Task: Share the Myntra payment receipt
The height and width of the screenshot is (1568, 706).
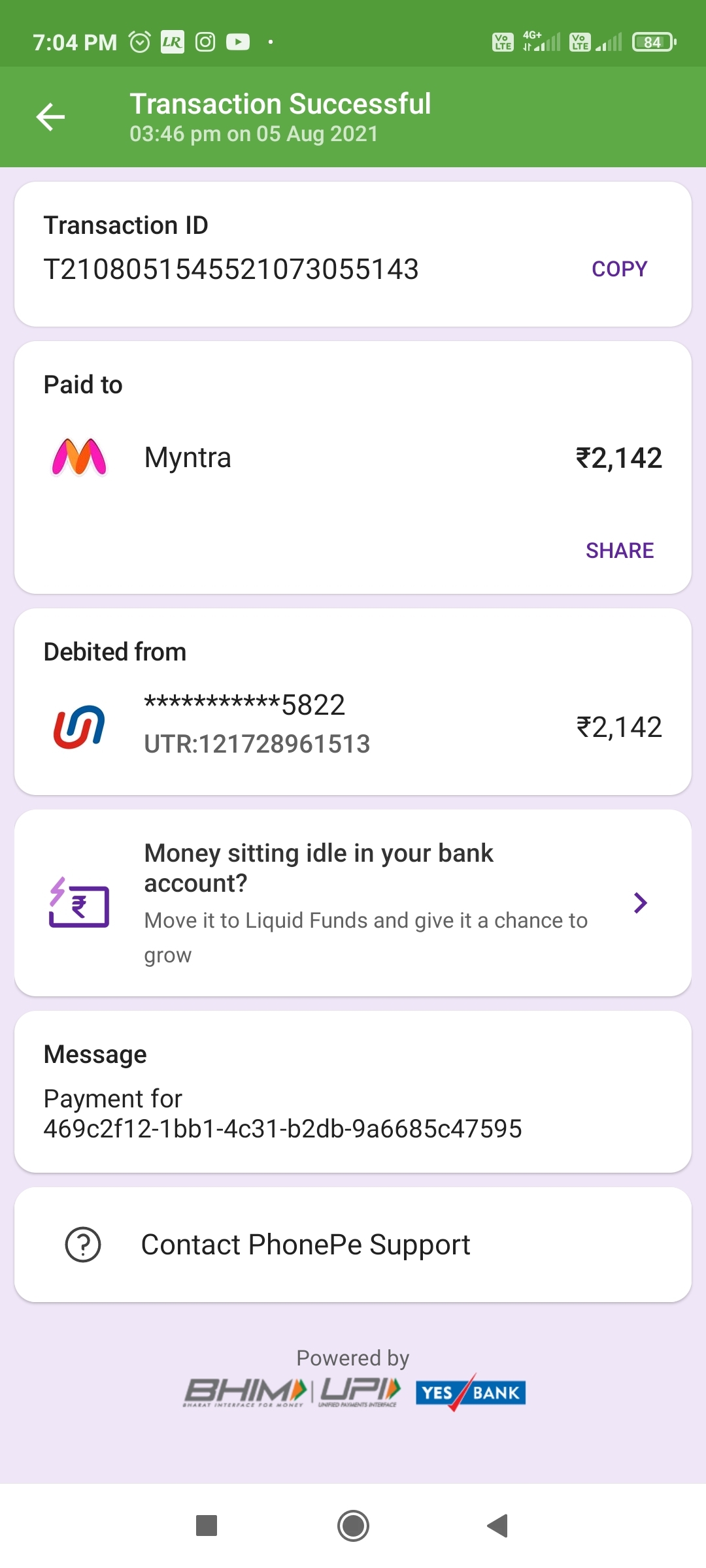Action: 619,550
